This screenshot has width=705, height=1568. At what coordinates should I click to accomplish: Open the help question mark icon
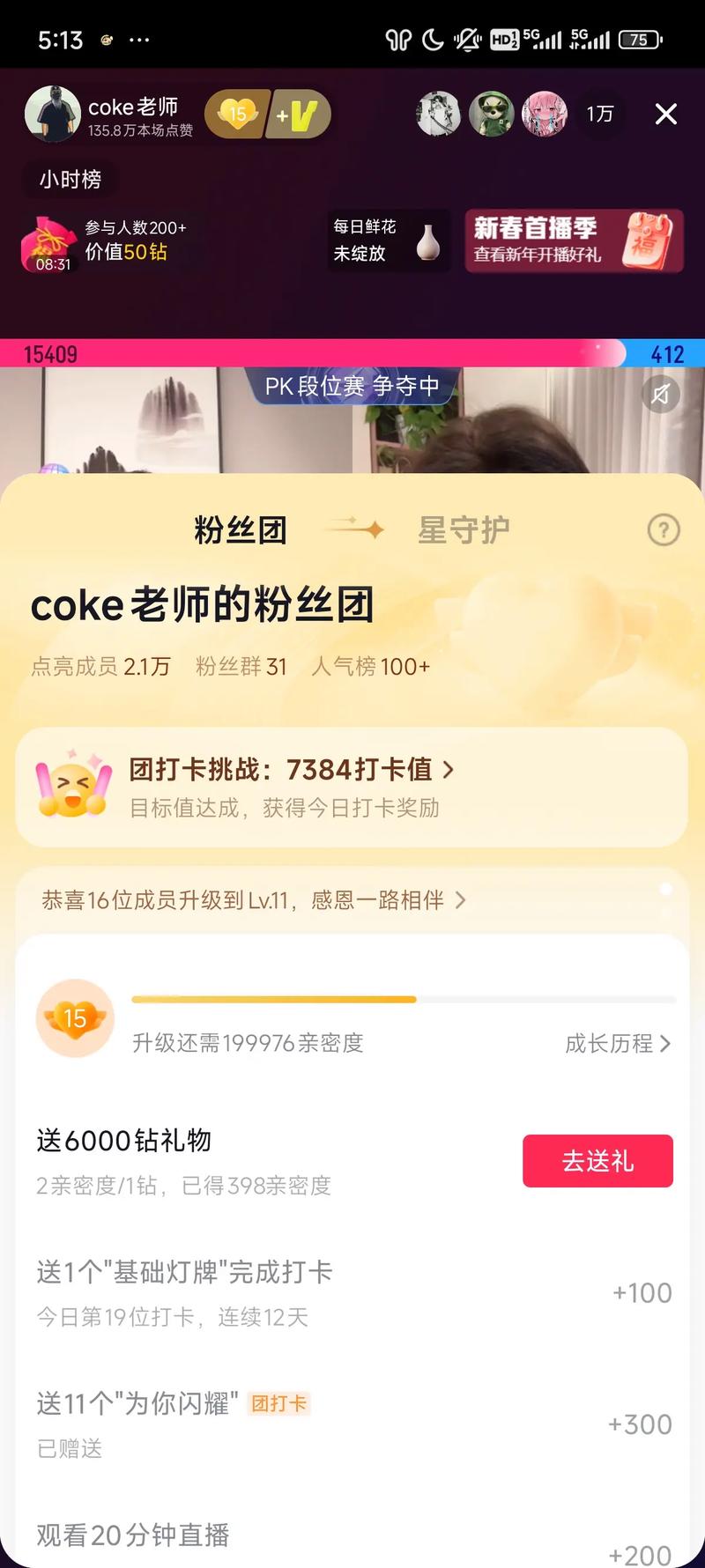pos(663,529)
